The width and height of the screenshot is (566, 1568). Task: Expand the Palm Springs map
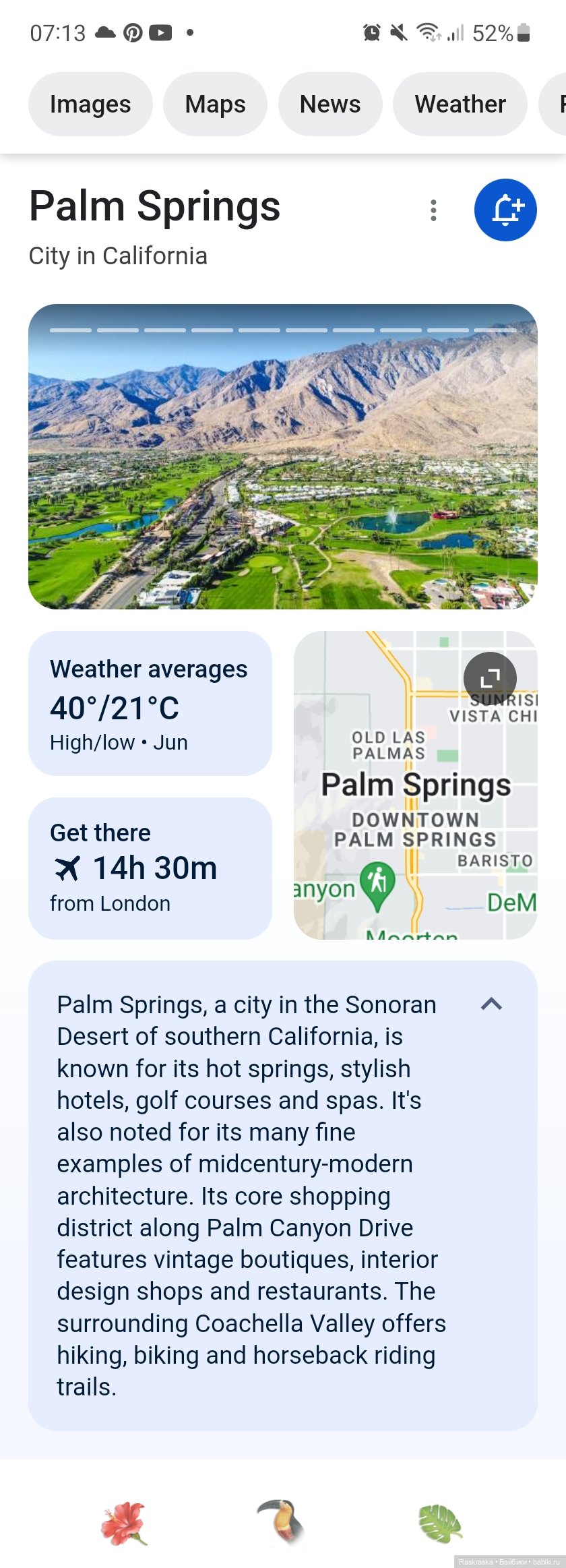(x=490, y=677)
